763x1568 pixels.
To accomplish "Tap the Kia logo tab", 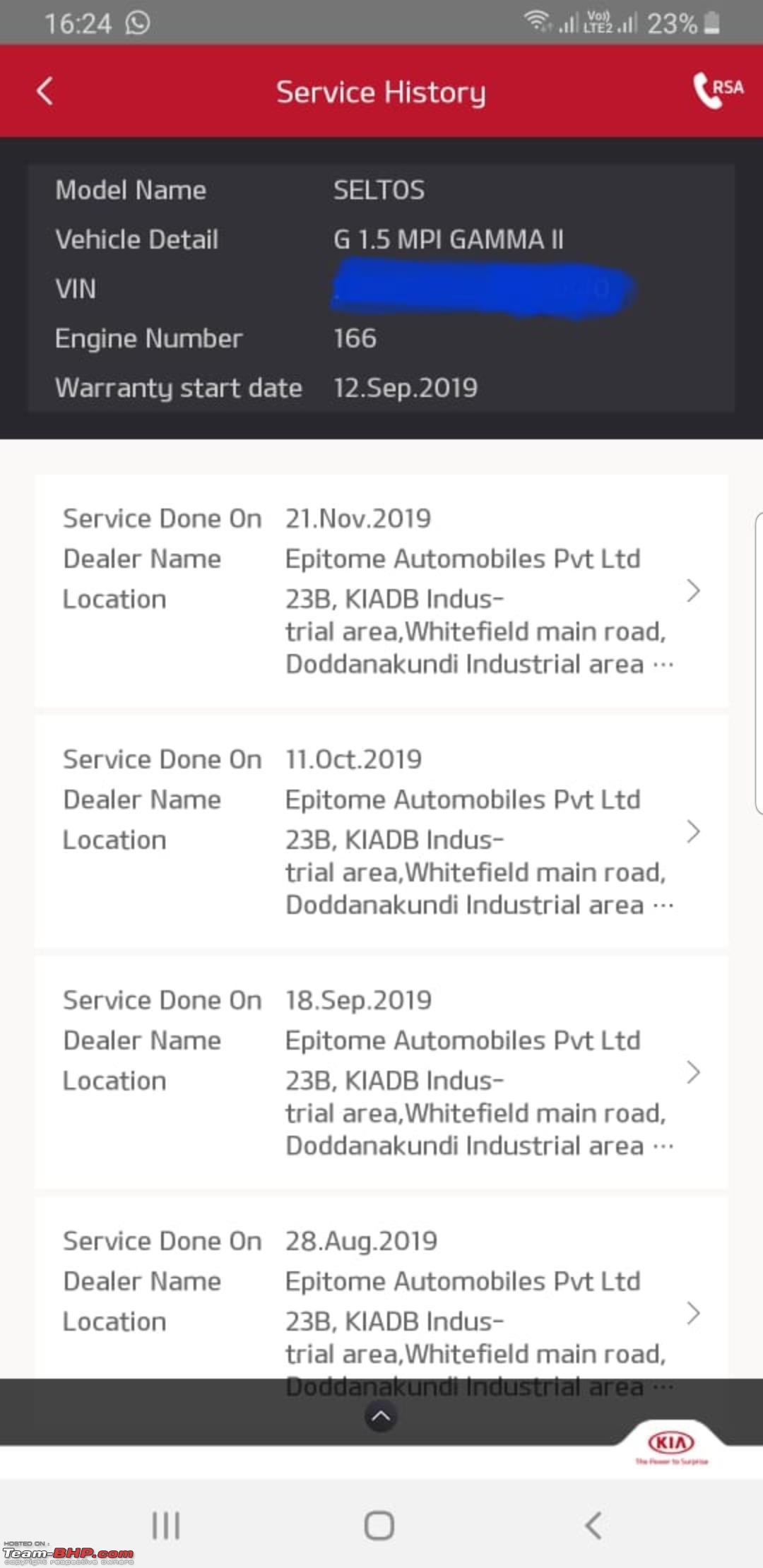I will coord(671,1447).
